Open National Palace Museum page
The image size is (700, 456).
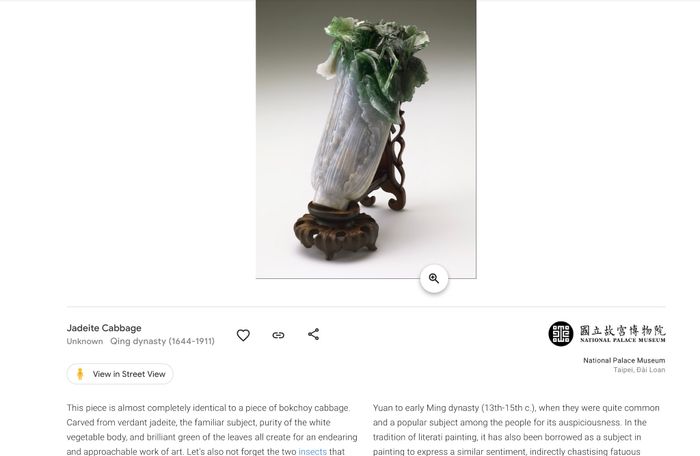pyautogui.click(x=623, y=360)
